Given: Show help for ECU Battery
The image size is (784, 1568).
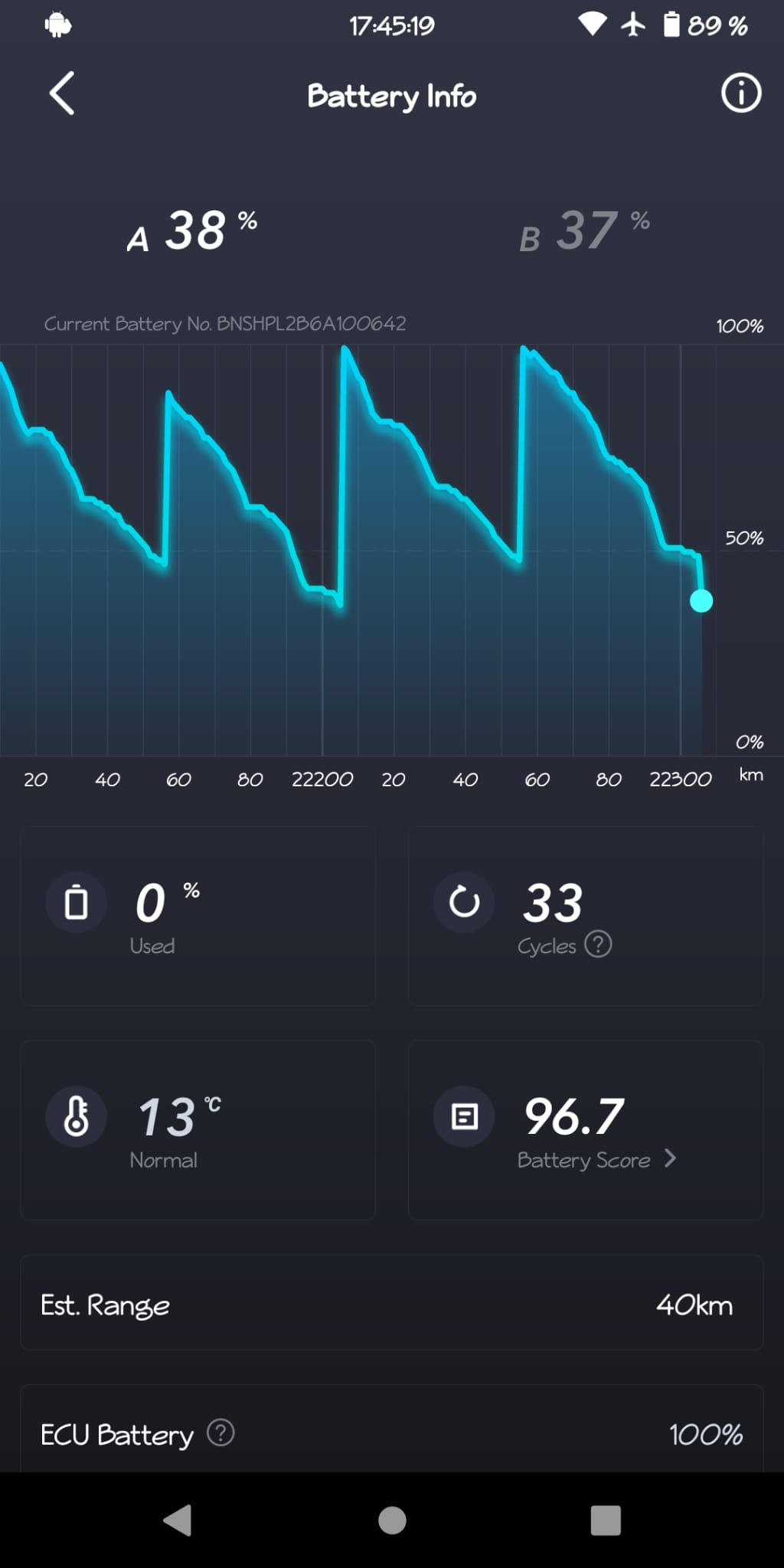Looking at the screenshot, I should click(220, 1432).
